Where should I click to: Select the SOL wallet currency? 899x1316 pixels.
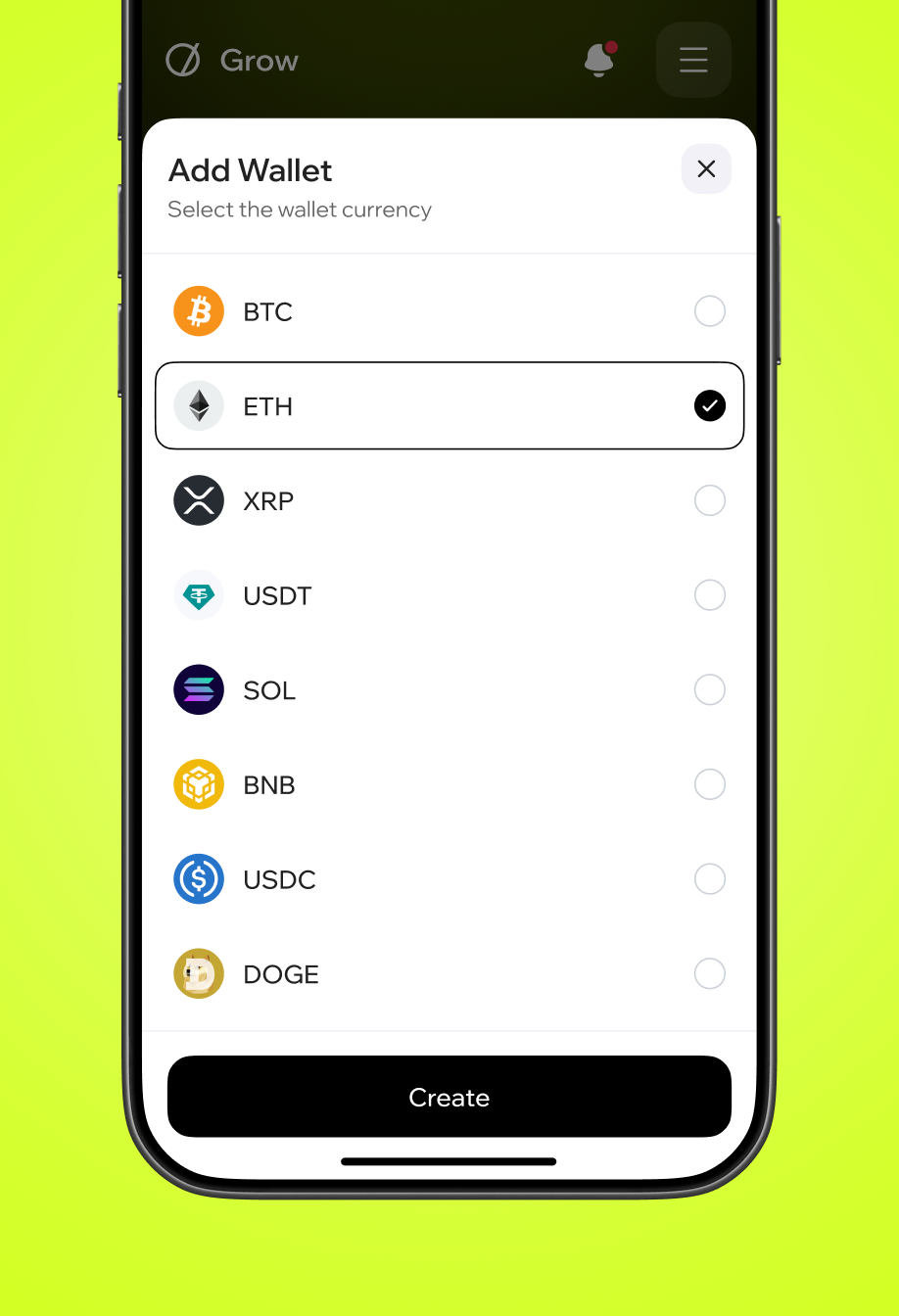click(x=449, y=690)
